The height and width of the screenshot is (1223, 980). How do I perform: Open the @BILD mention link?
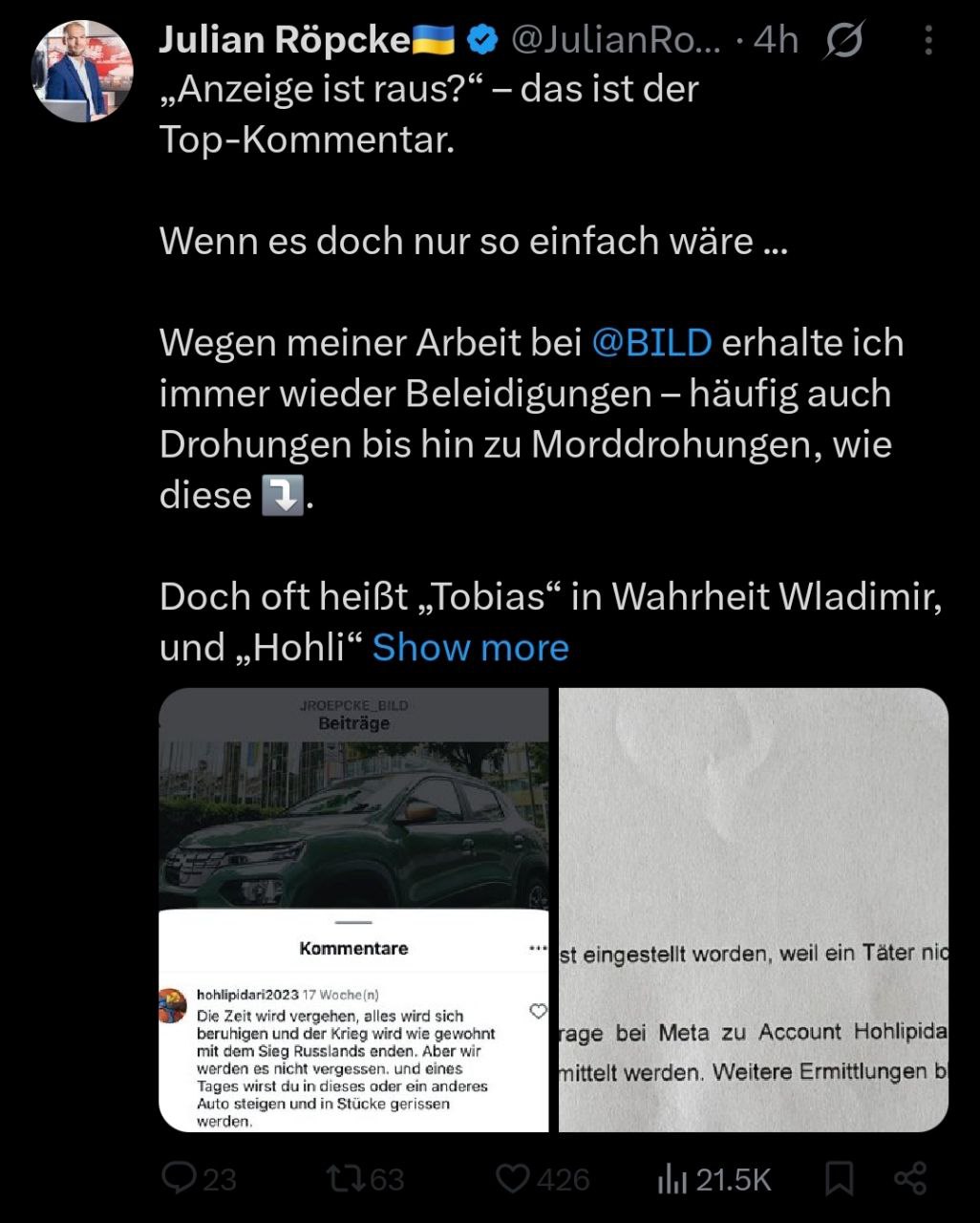point(651,342)
